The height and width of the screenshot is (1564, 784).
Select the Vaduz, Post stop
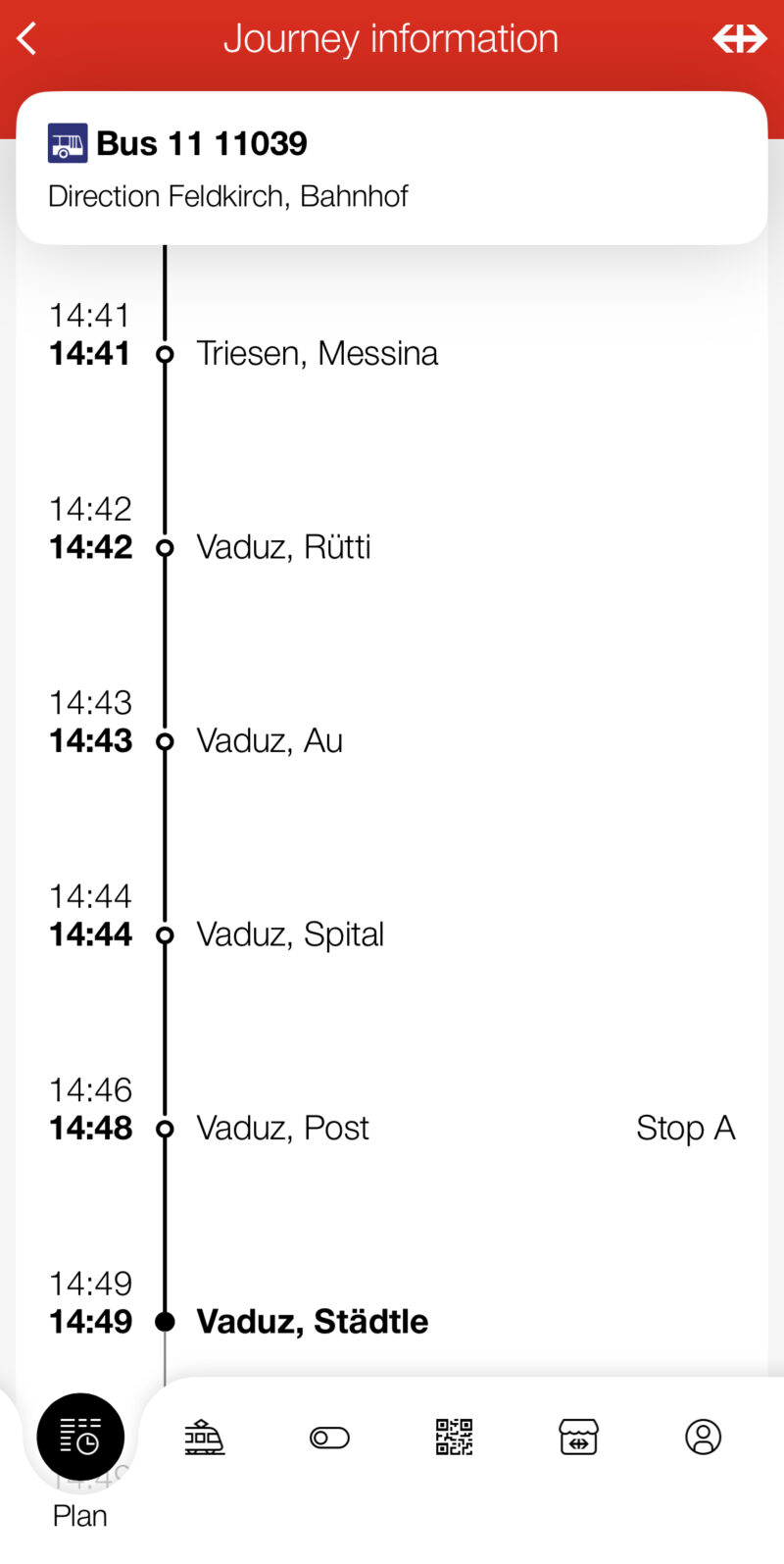[283, 1128]
